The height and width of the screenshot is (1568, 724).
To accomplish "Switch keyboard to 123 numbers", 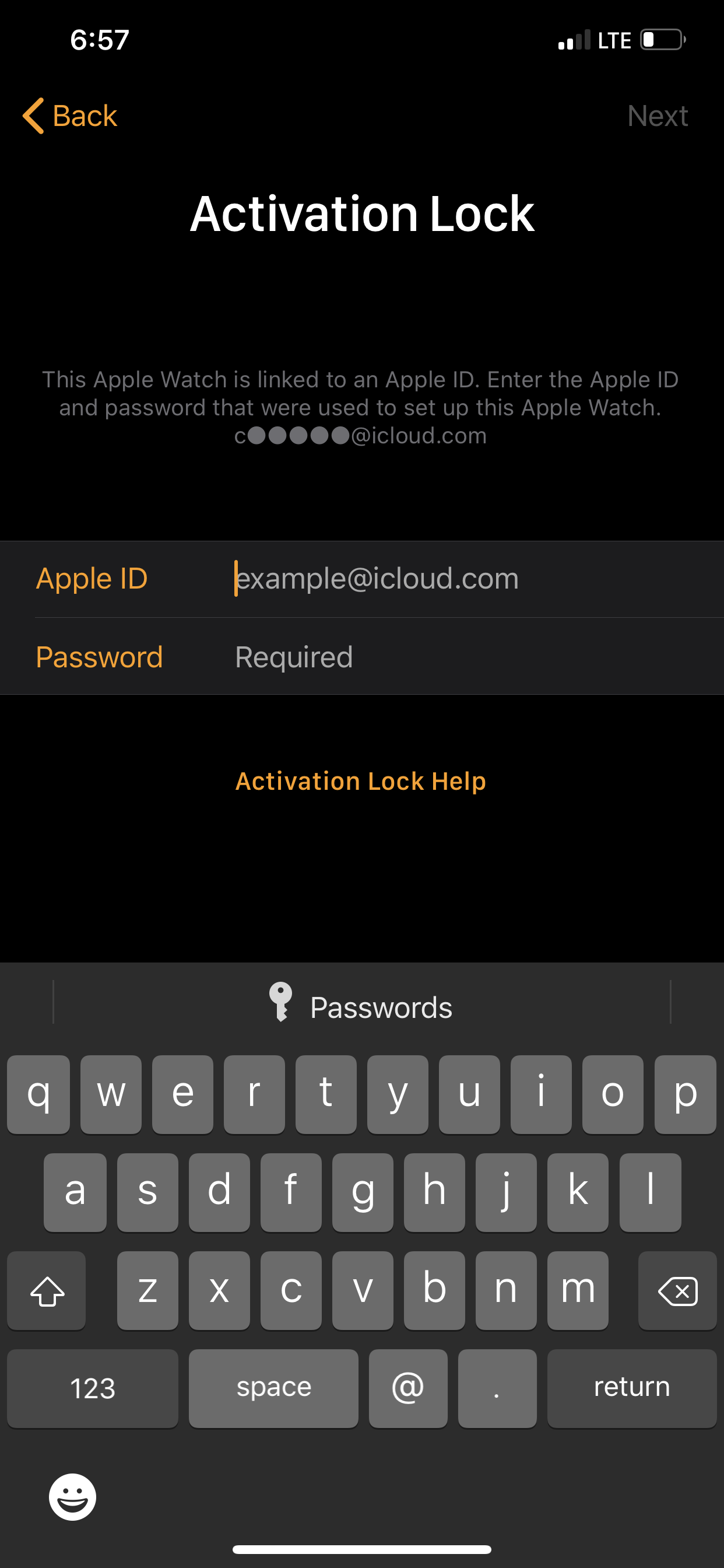I will pyautogui.click(x=93, y=1388).
